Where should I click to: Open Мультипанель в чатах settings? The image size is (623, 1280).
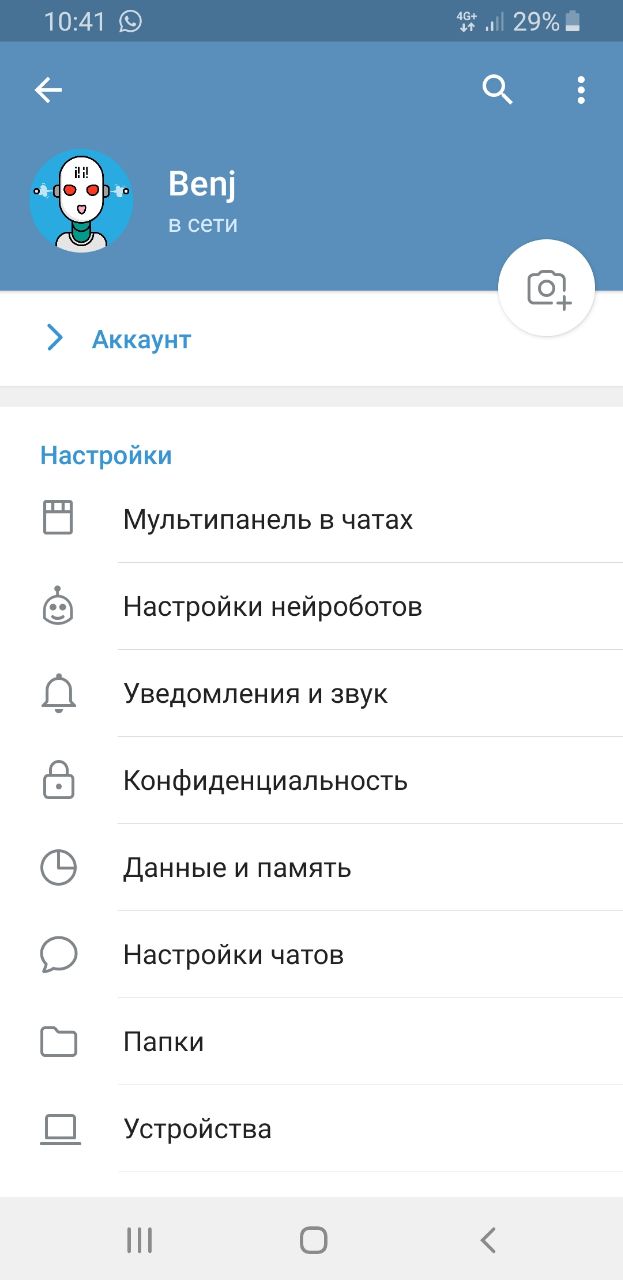[268, 520]
